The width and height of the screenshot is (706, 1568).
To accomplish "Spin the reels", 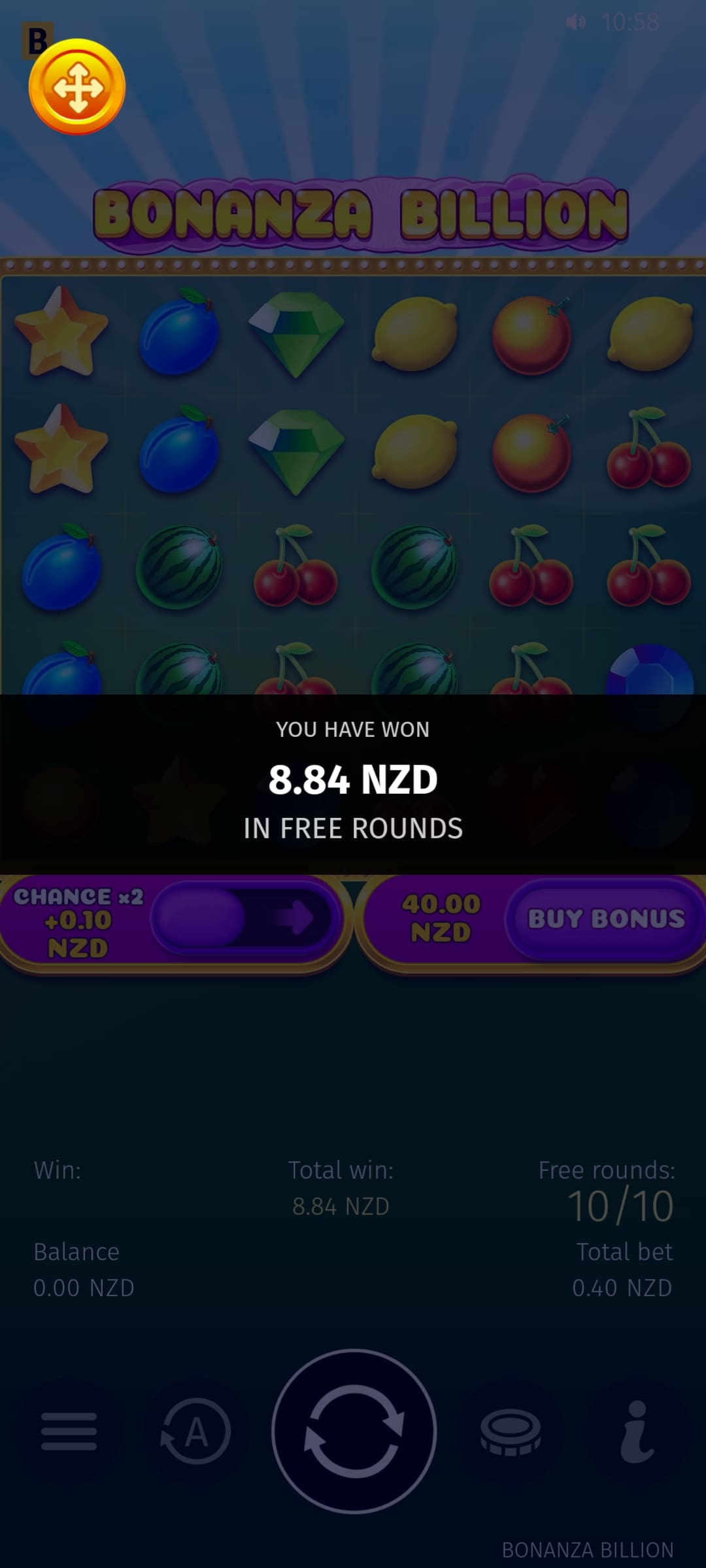I will [354, 1431].
